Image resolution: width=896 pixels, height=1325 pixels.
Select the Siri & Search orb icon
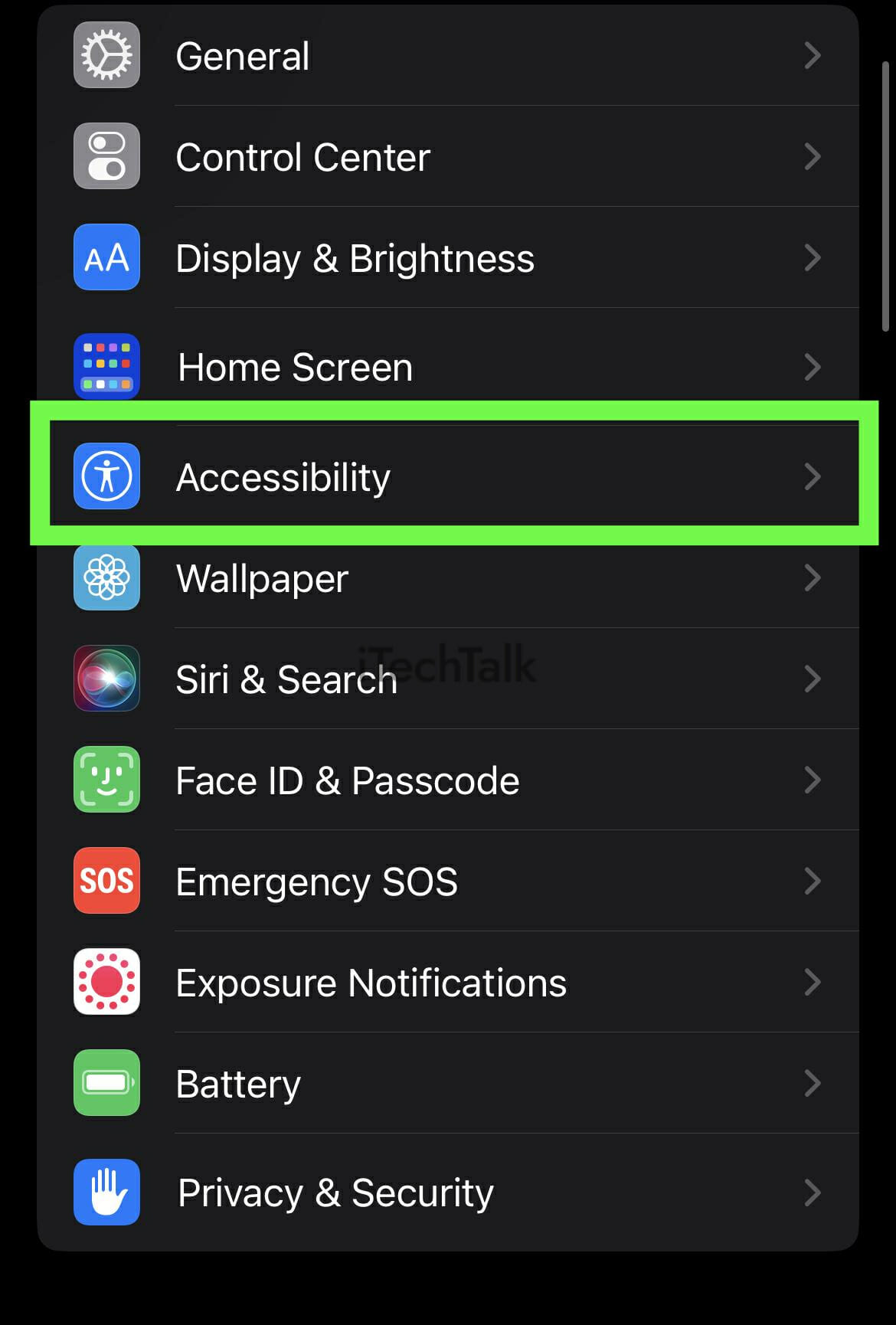(x=106, y=679)
